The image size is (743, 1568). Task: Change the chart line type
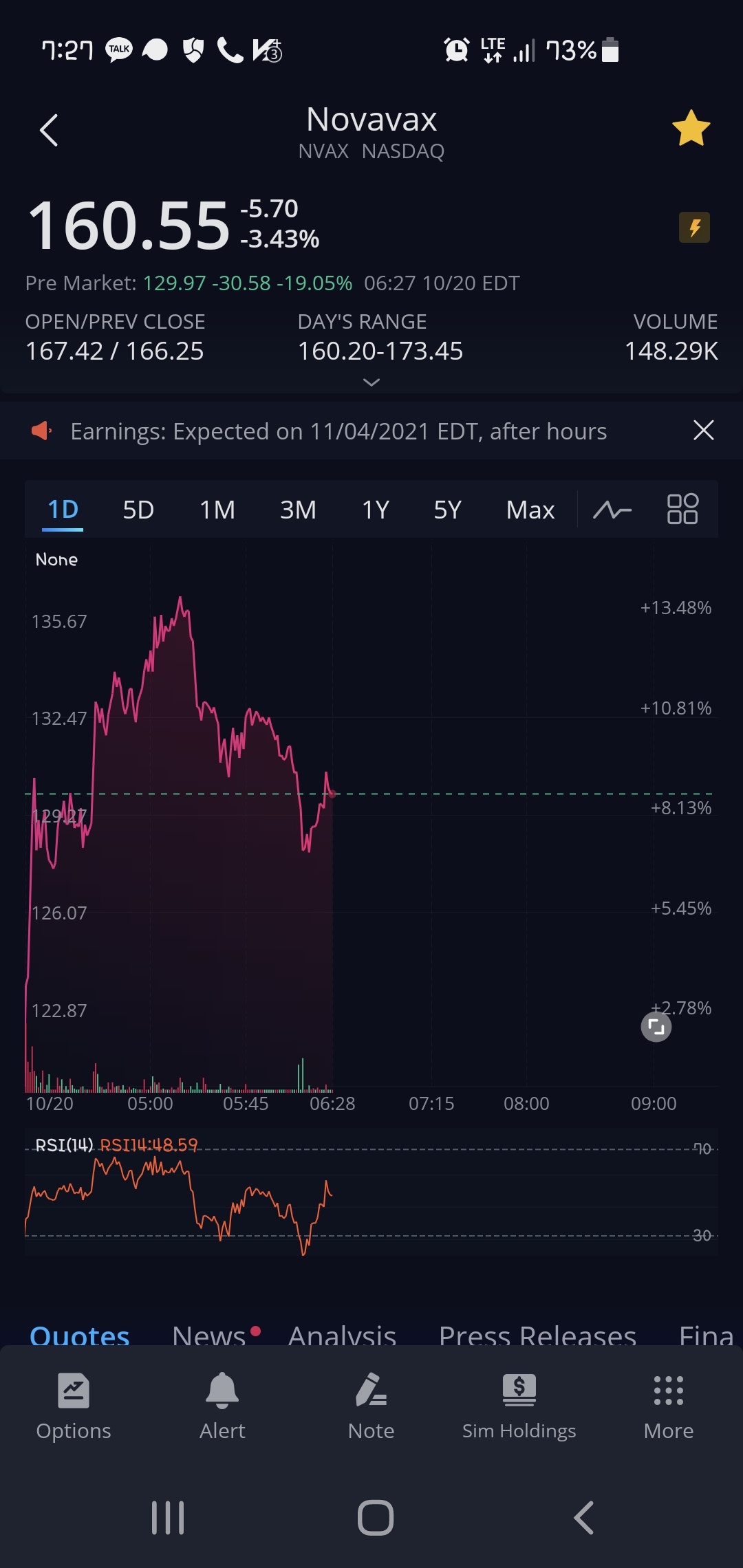point(612,510)
